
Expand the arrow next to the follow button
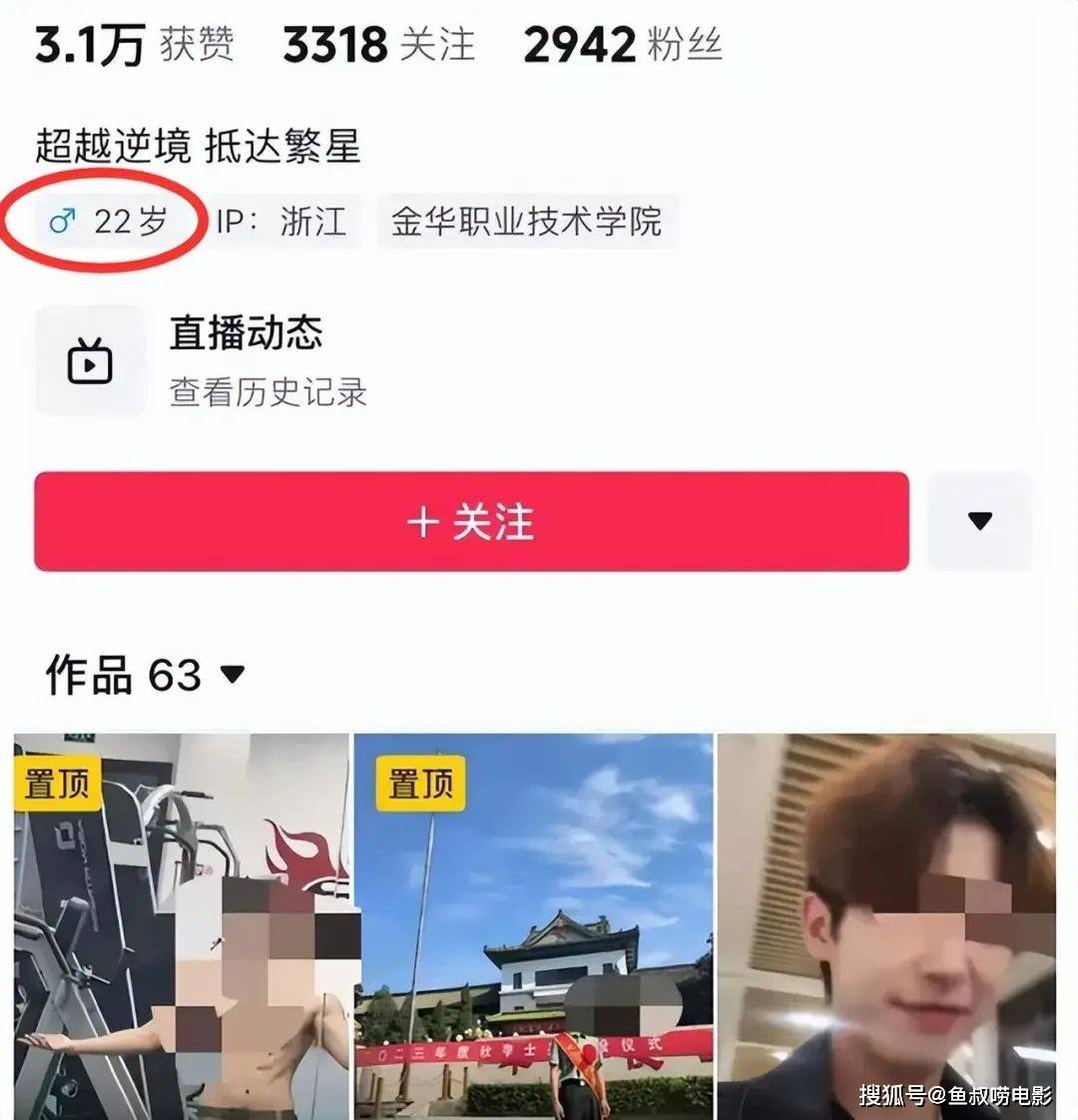pos(979,521)
